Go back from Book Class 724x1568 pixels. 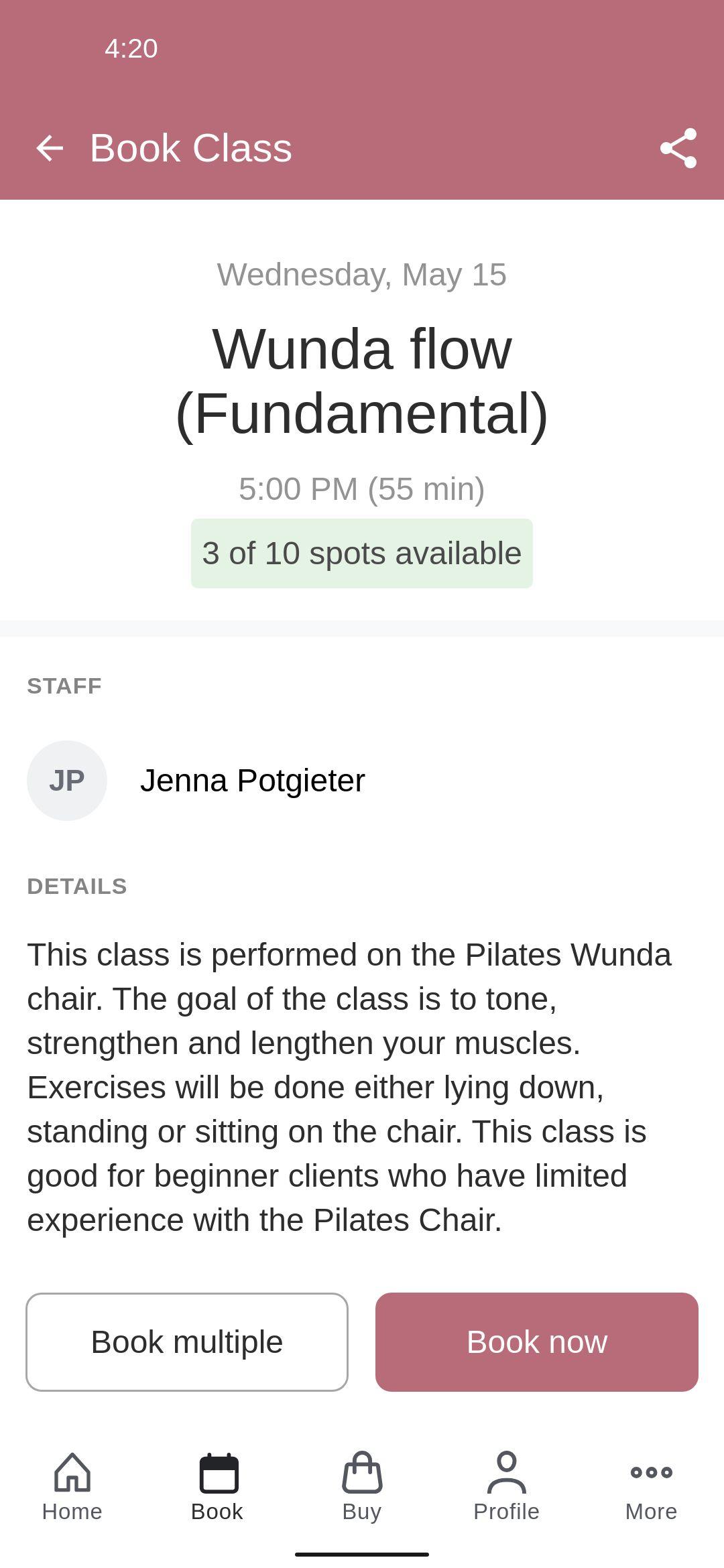(50, 148)
